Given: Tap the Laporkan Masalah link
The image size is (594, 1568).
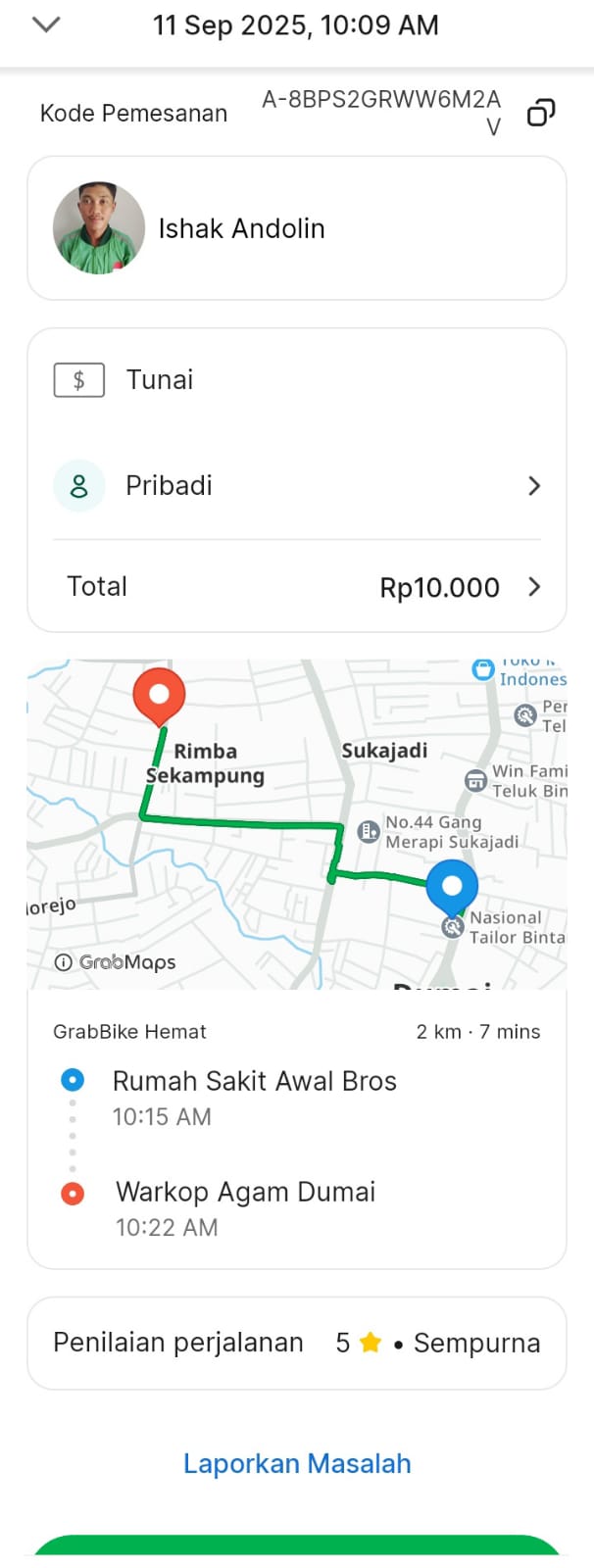Looking at the screenshot, I should [x=297, y=1463].
